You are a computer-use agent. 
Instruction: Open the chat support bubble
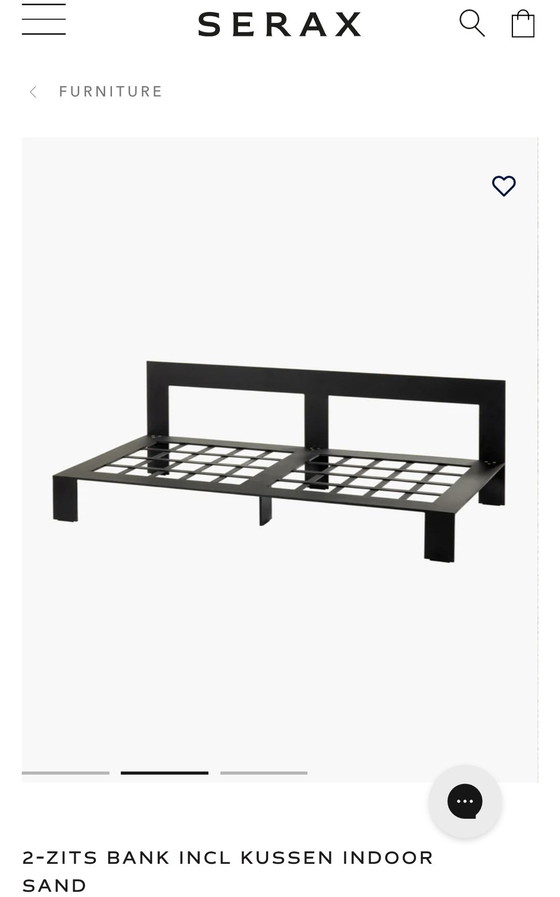coord(465,801)
